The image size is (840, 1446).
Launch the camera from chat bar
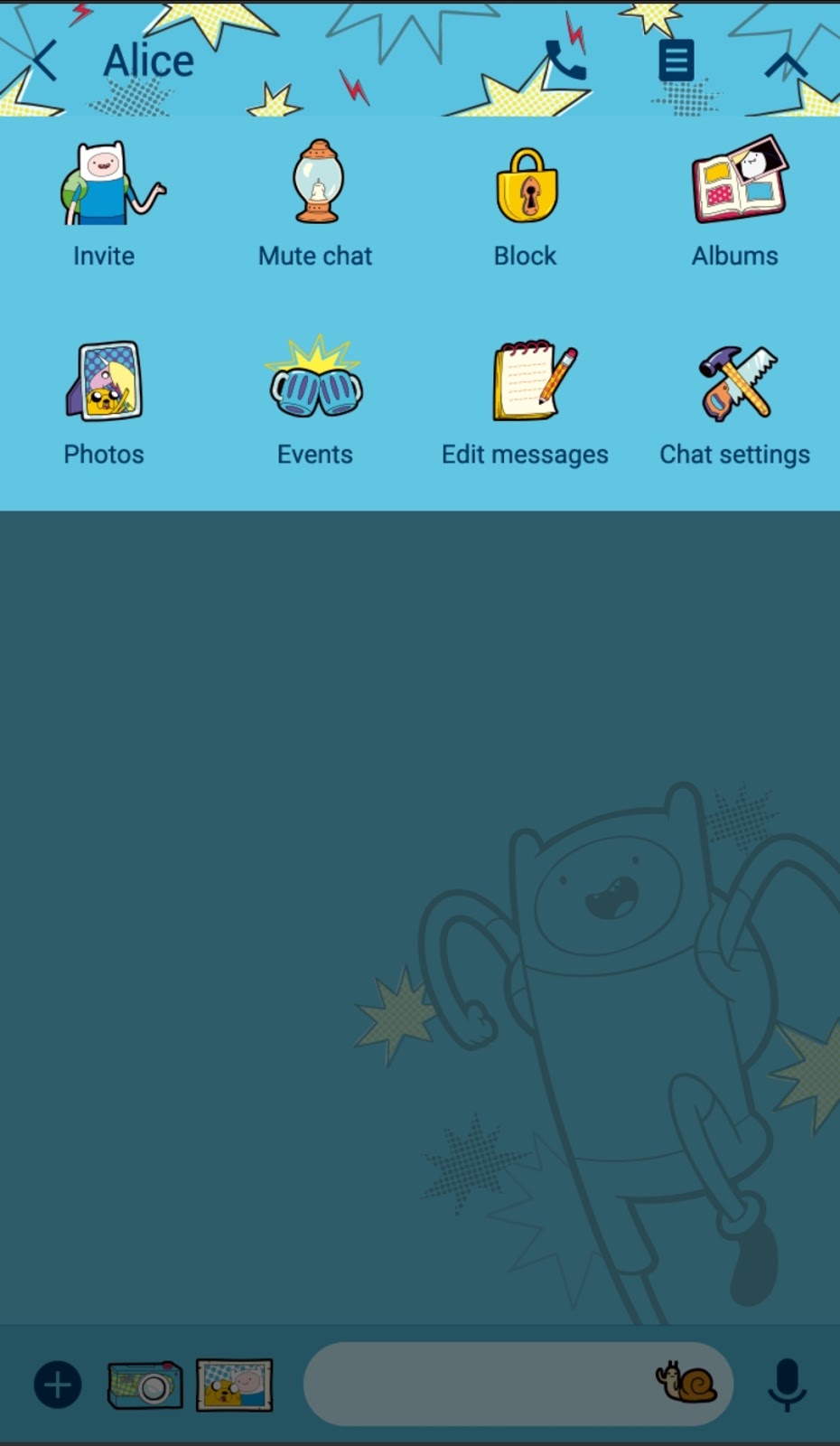click(x=145, y=1385)
